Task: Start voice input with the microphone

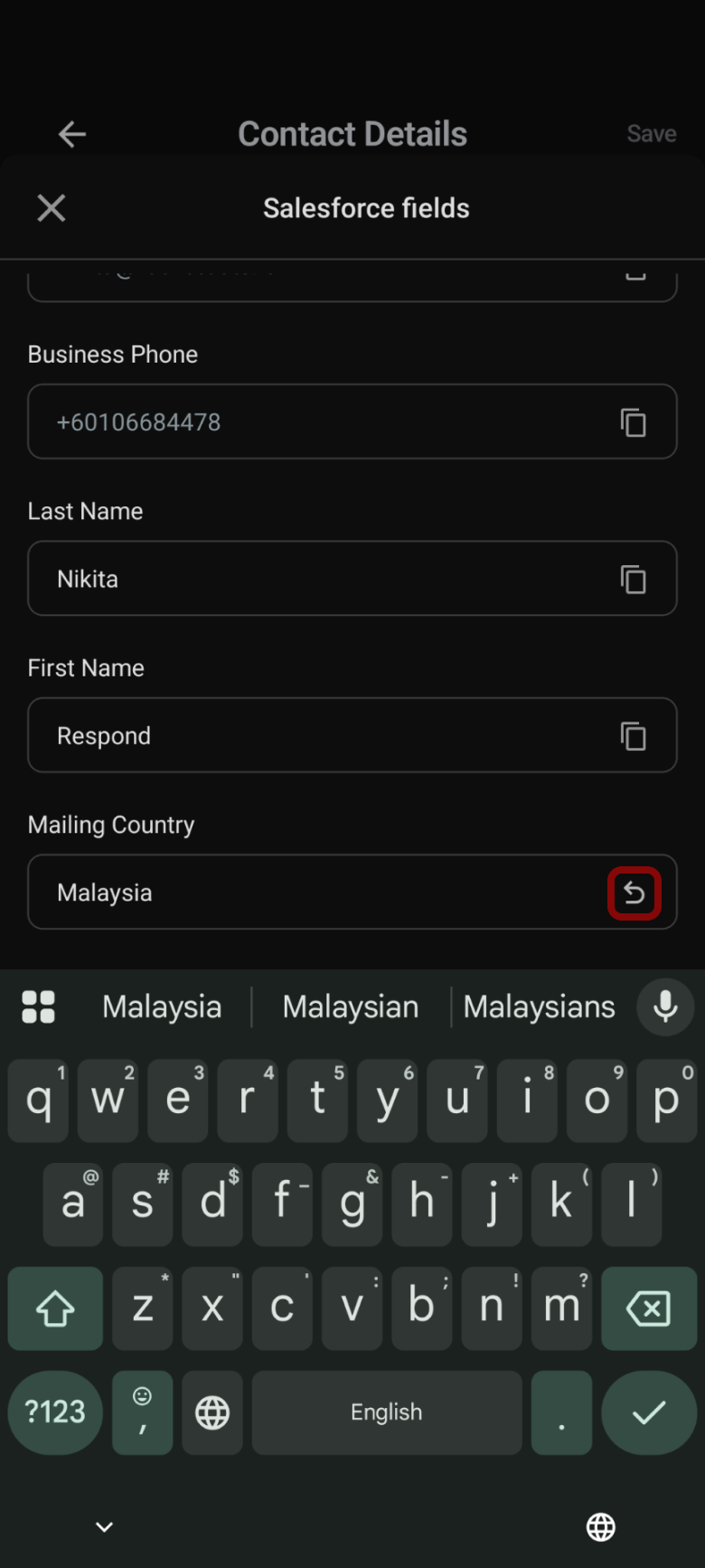Action: click(665, 1006)
